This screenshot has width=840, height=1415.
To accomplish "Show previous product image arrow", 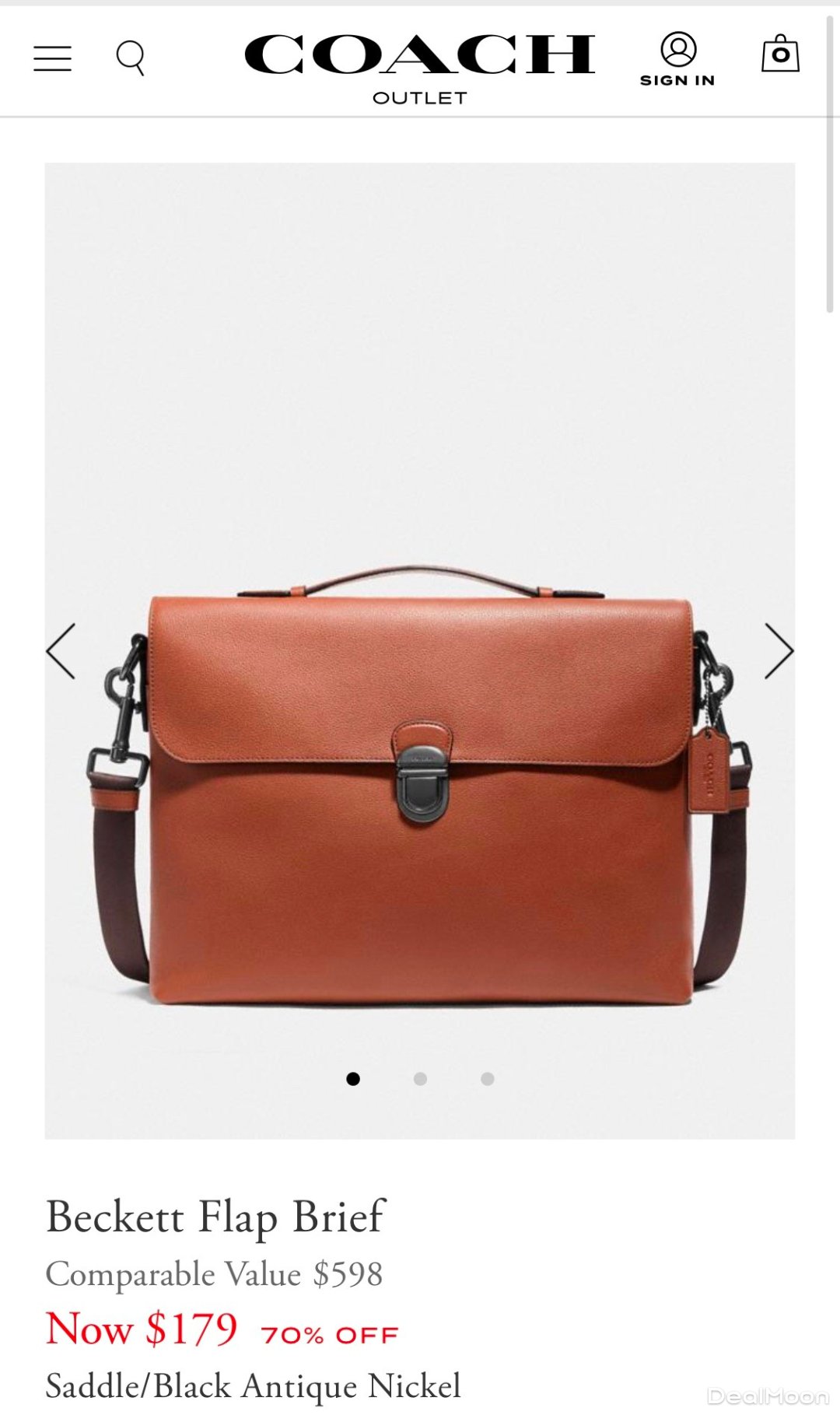I will 61,651.
